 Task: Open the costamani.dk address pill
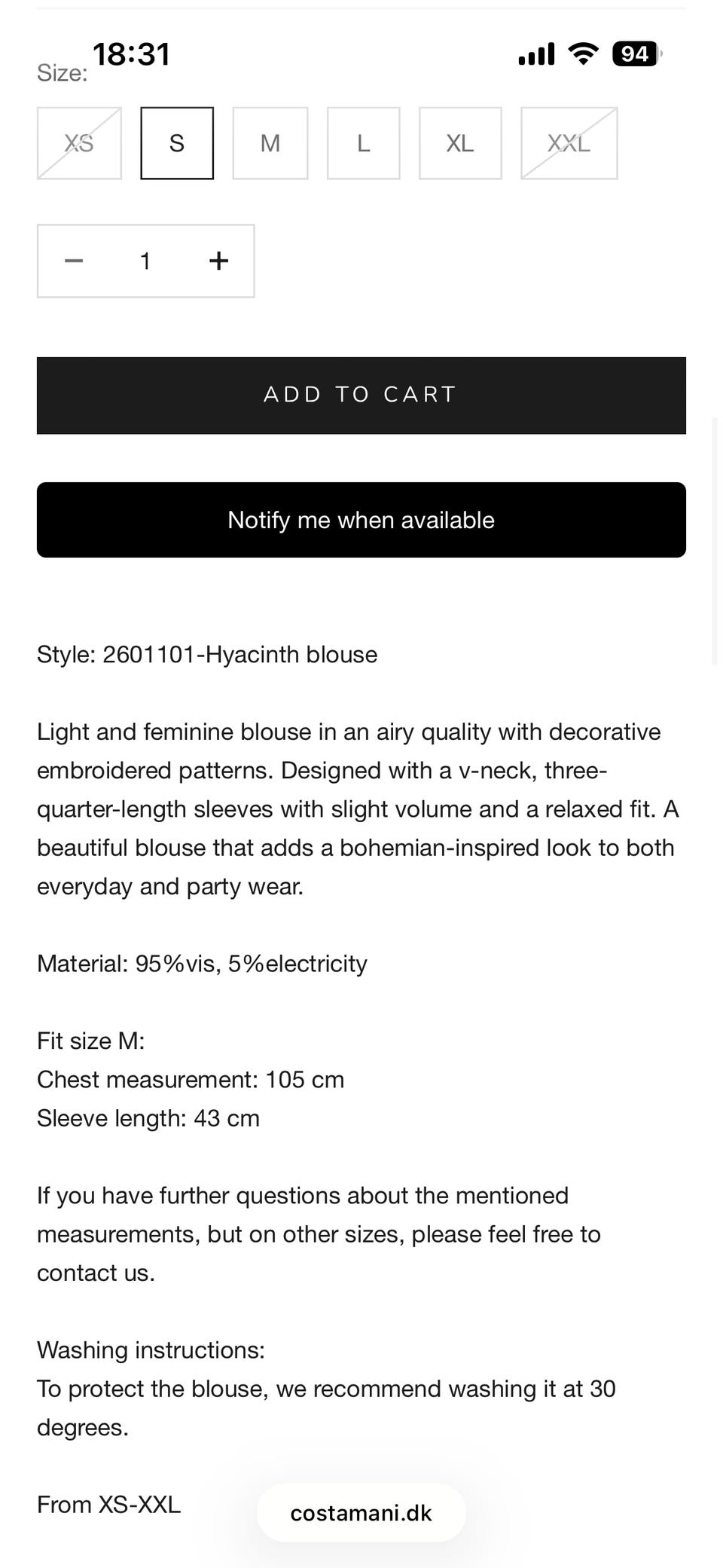click(x=361, y=1513)
